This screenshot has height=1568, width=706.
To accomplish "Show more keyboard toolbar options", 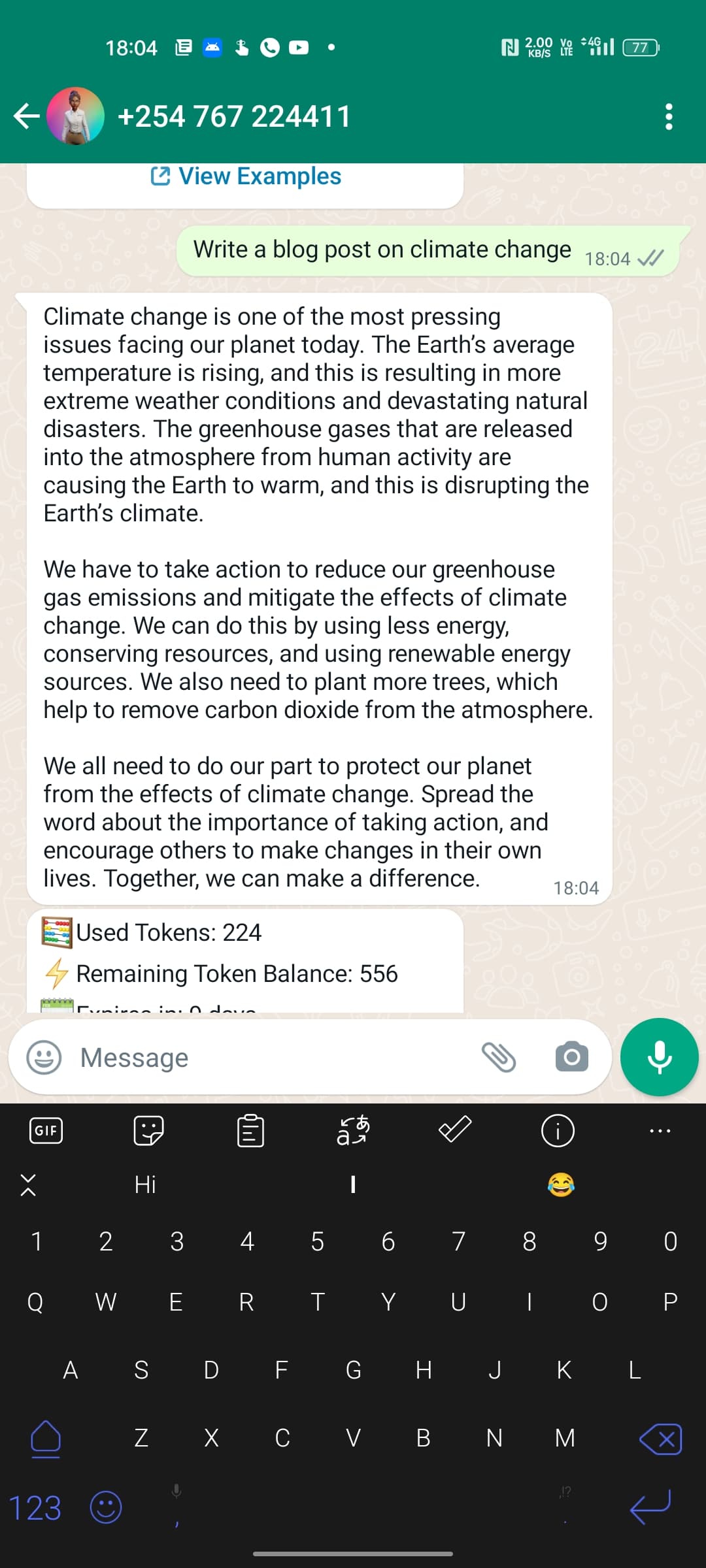I will click(660, 1130).
